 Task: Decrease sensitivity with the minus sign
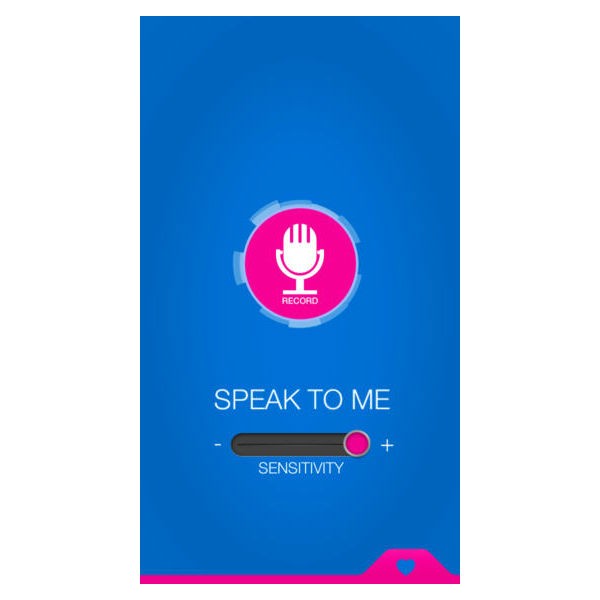pos(217,444)
